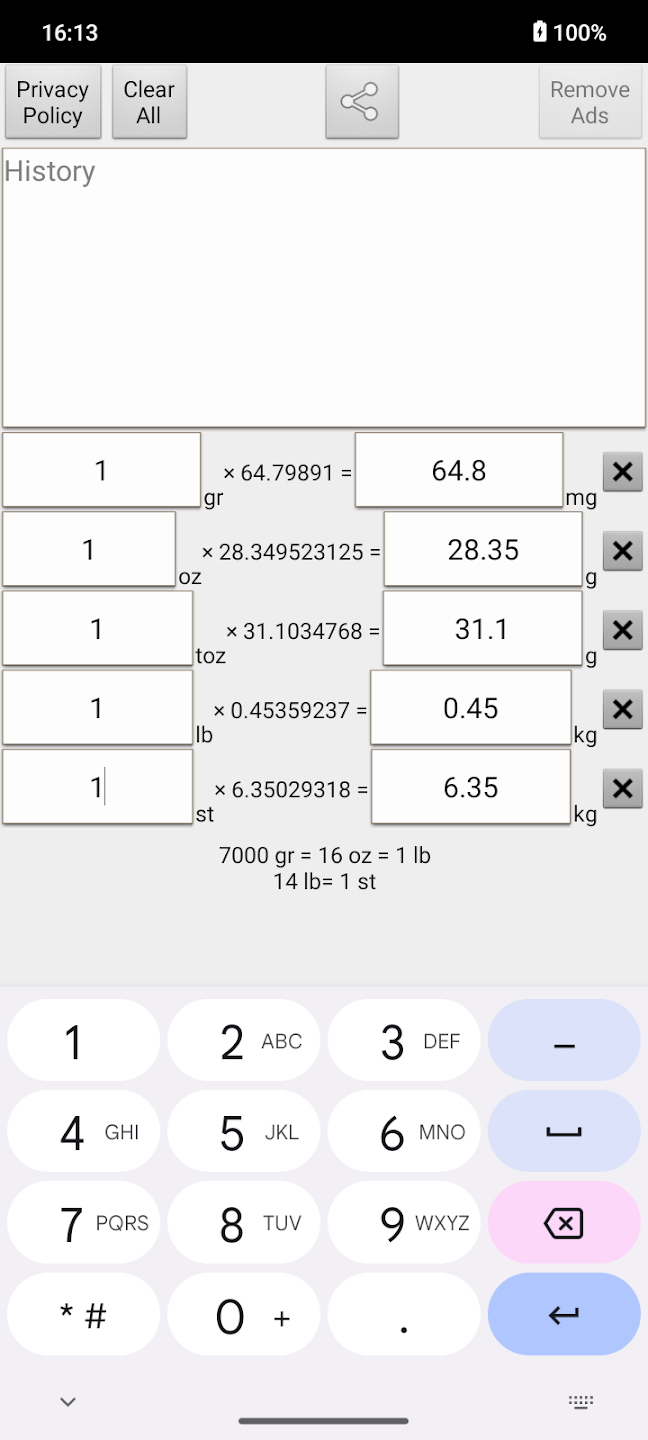The image size is (648, 1440).
Task: Open the Privacy Policy button
Action: 53,102
